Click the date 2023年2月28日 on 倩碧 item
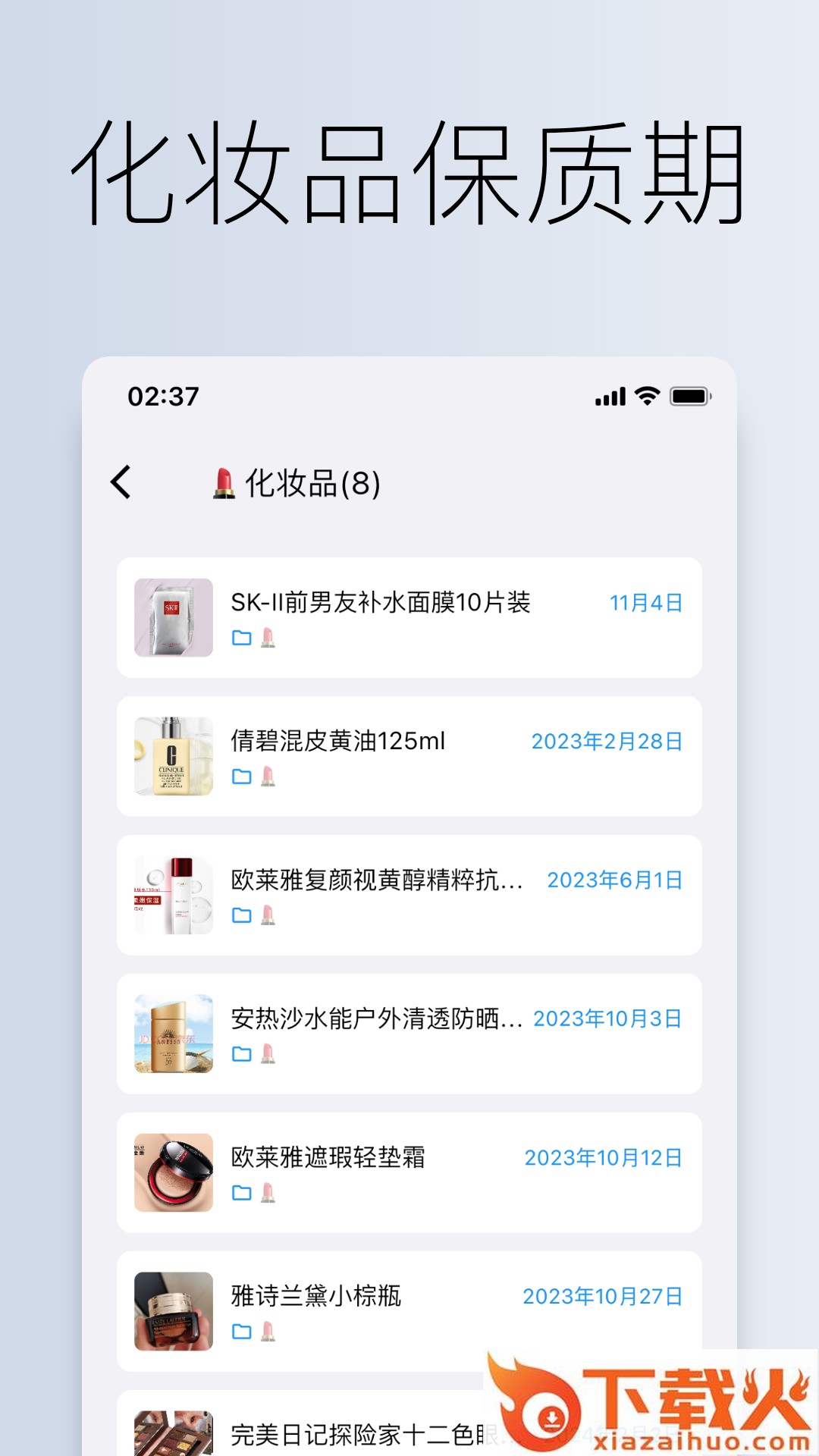This screenshot has height=1456, width=819. (x=607, y=742)
